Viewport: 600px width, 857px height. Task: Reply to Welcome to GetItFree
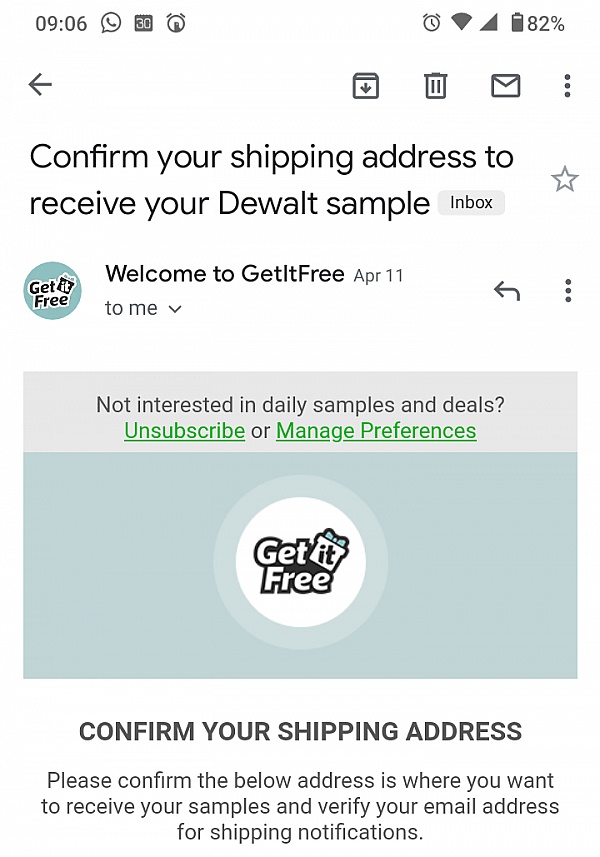pyautogui.click(x=507, y=291)
